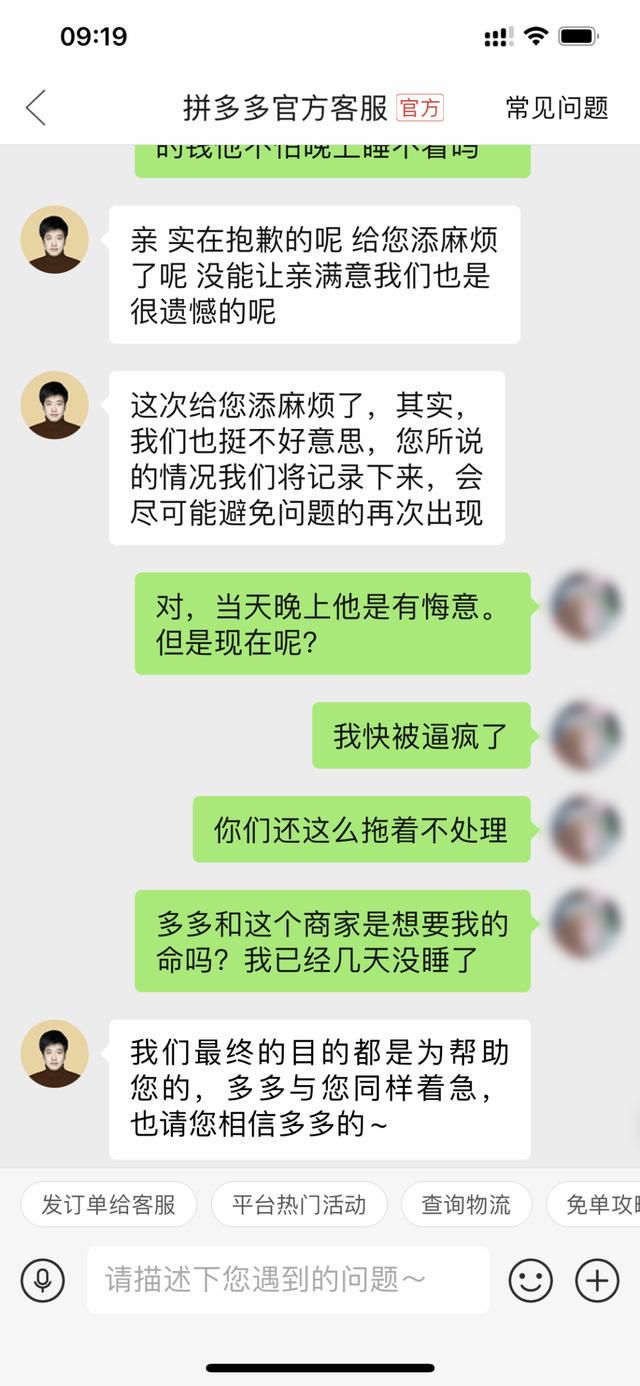Select the 平台热门活动 chip

[x=298, y=1204]
